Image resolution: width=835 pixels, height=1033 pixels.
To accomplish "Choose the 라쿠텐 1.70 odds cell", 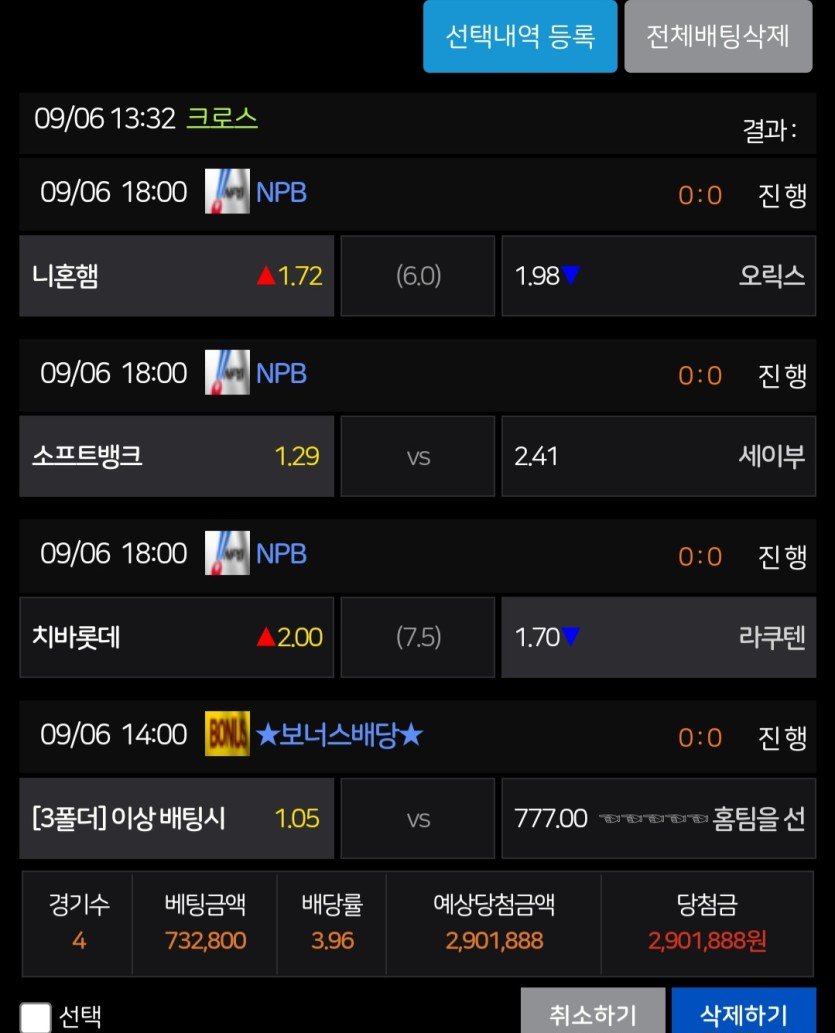I will click(659, 637).
